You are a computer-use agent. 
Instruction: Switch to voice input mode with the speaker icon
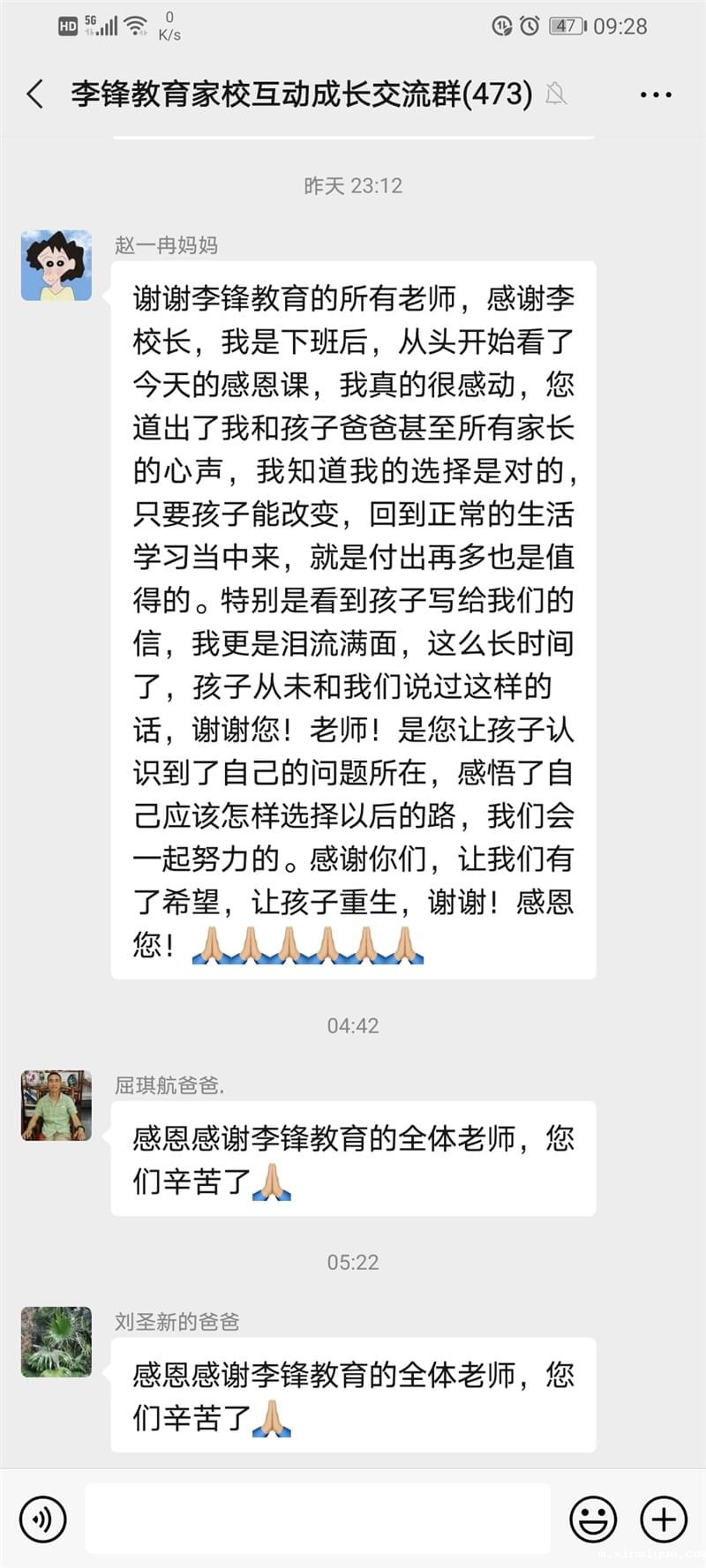42,1519
